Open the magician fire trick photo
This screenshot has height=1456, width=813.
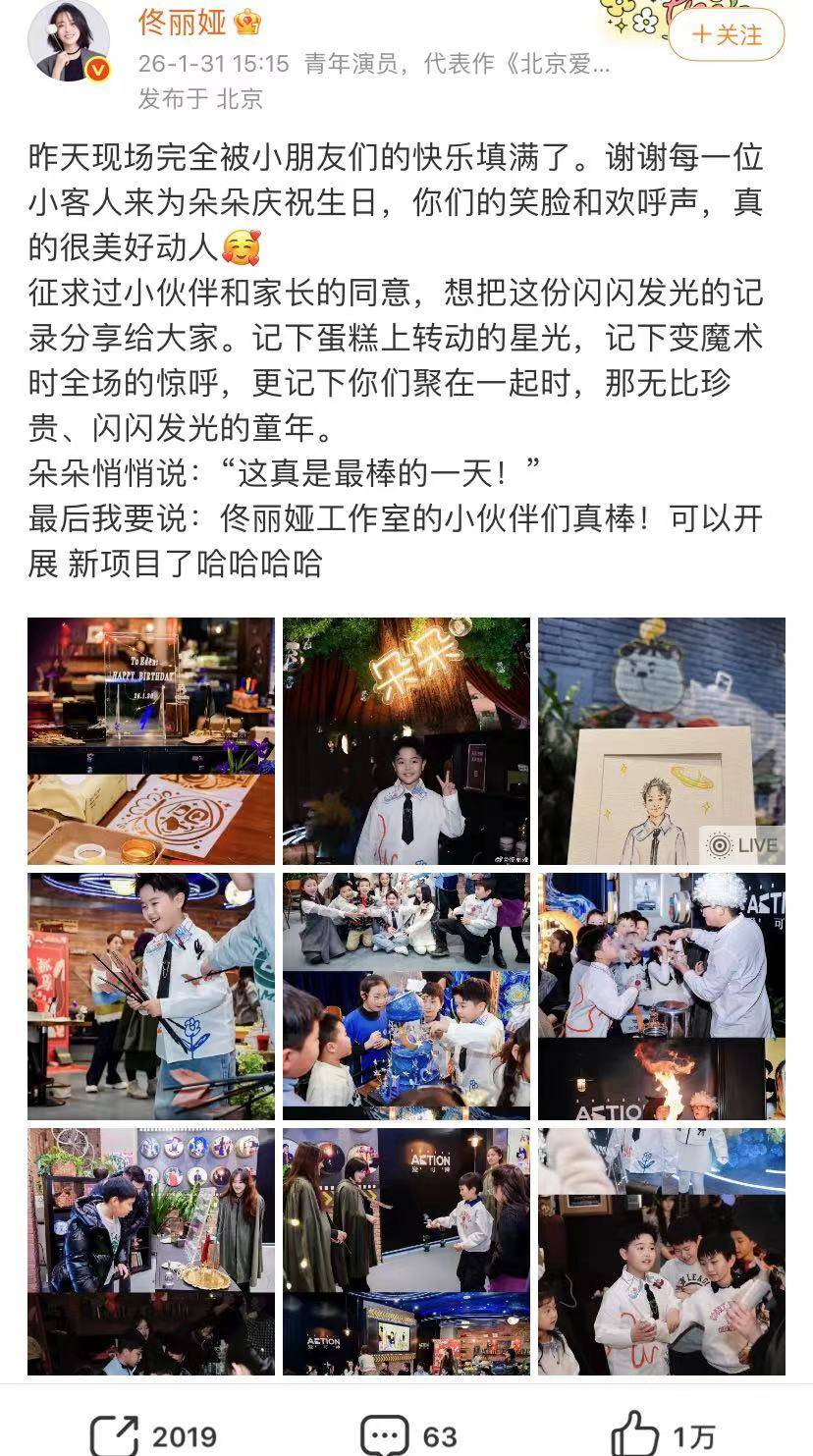point(662,997)
